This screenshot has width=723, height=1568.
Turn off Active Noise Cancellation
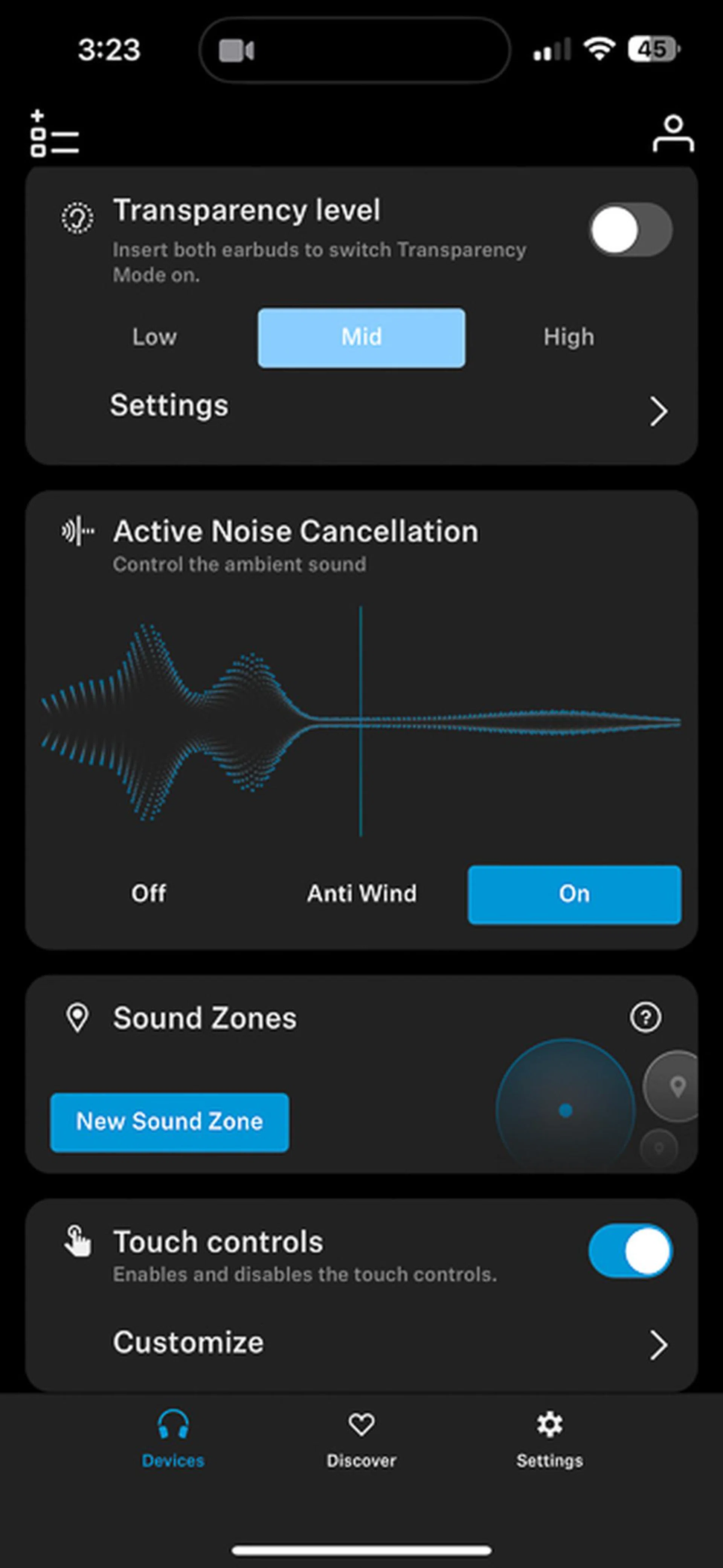(x=148, y=894)
